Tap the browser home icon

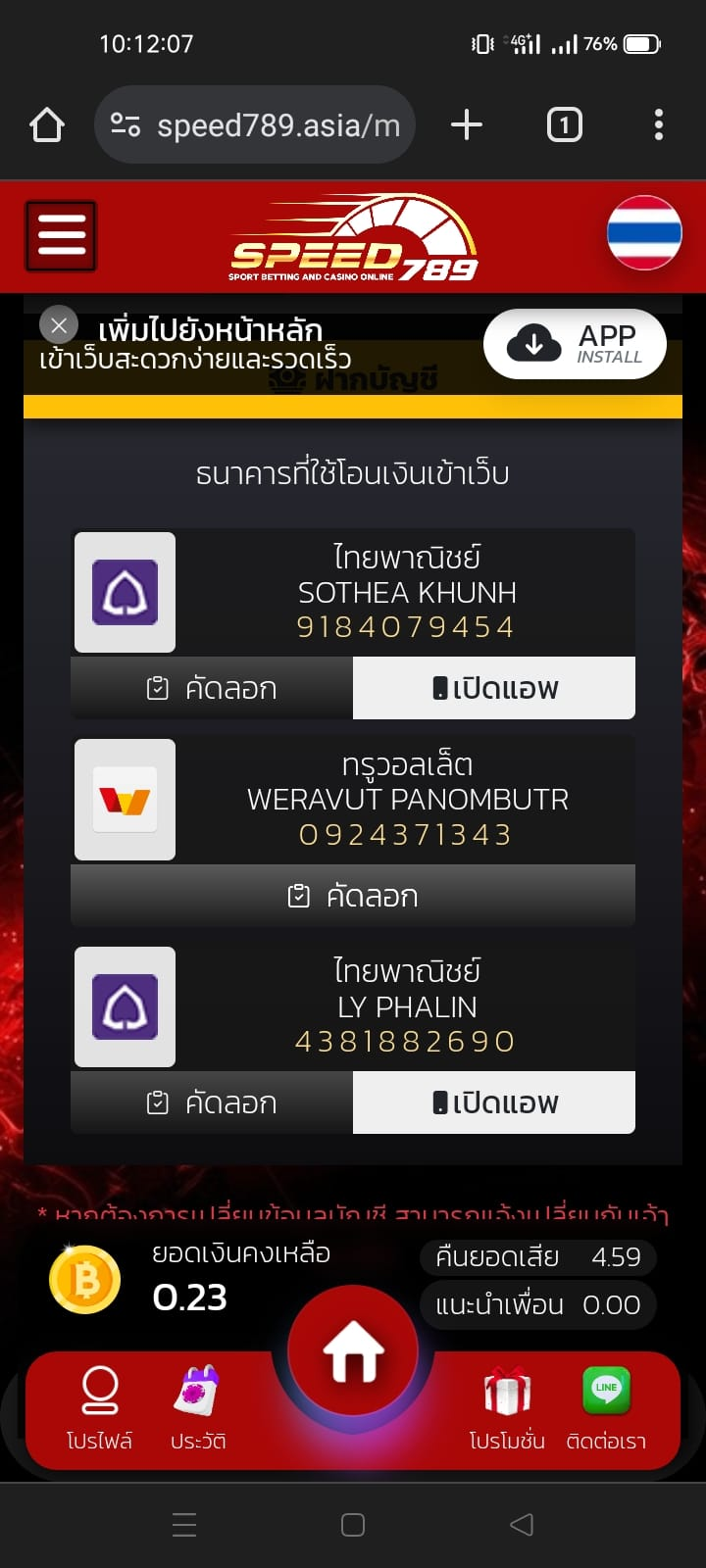click(47, 124)
